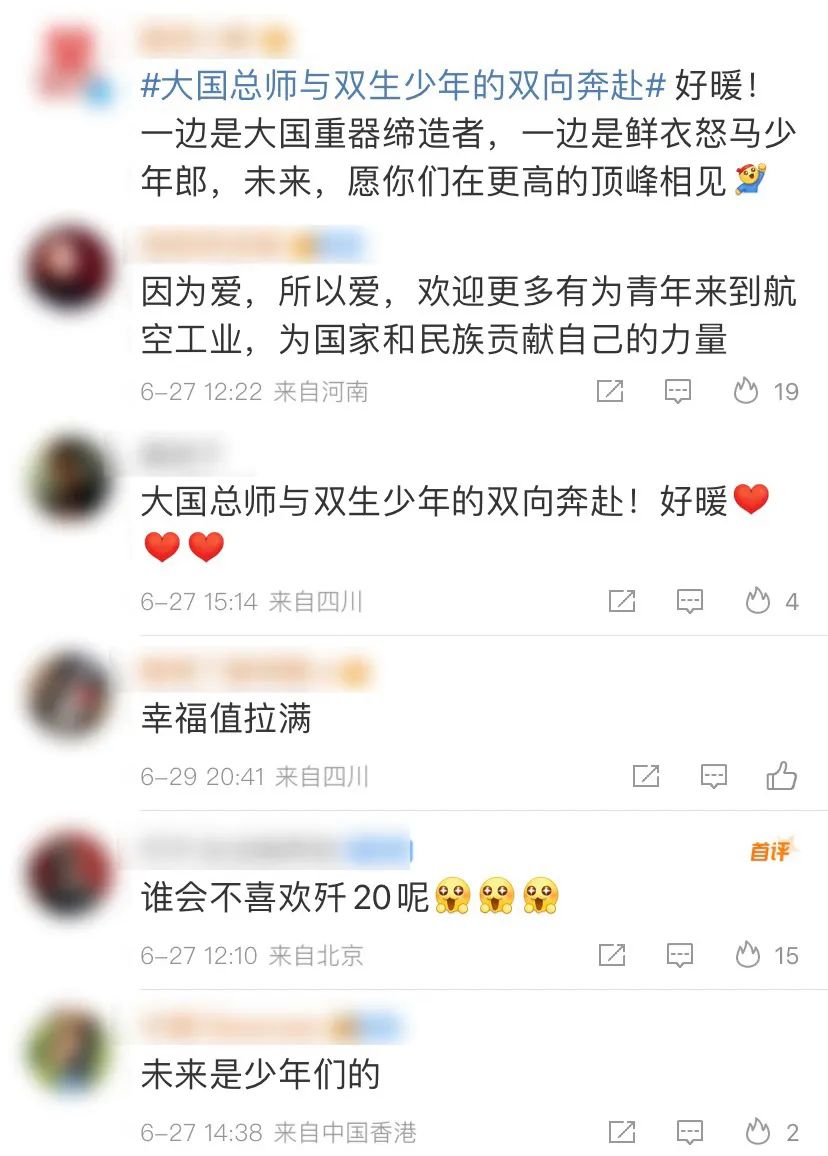Like the comment with 19 likes
This screenshot has width=828, height=1156.
(746, 391)
